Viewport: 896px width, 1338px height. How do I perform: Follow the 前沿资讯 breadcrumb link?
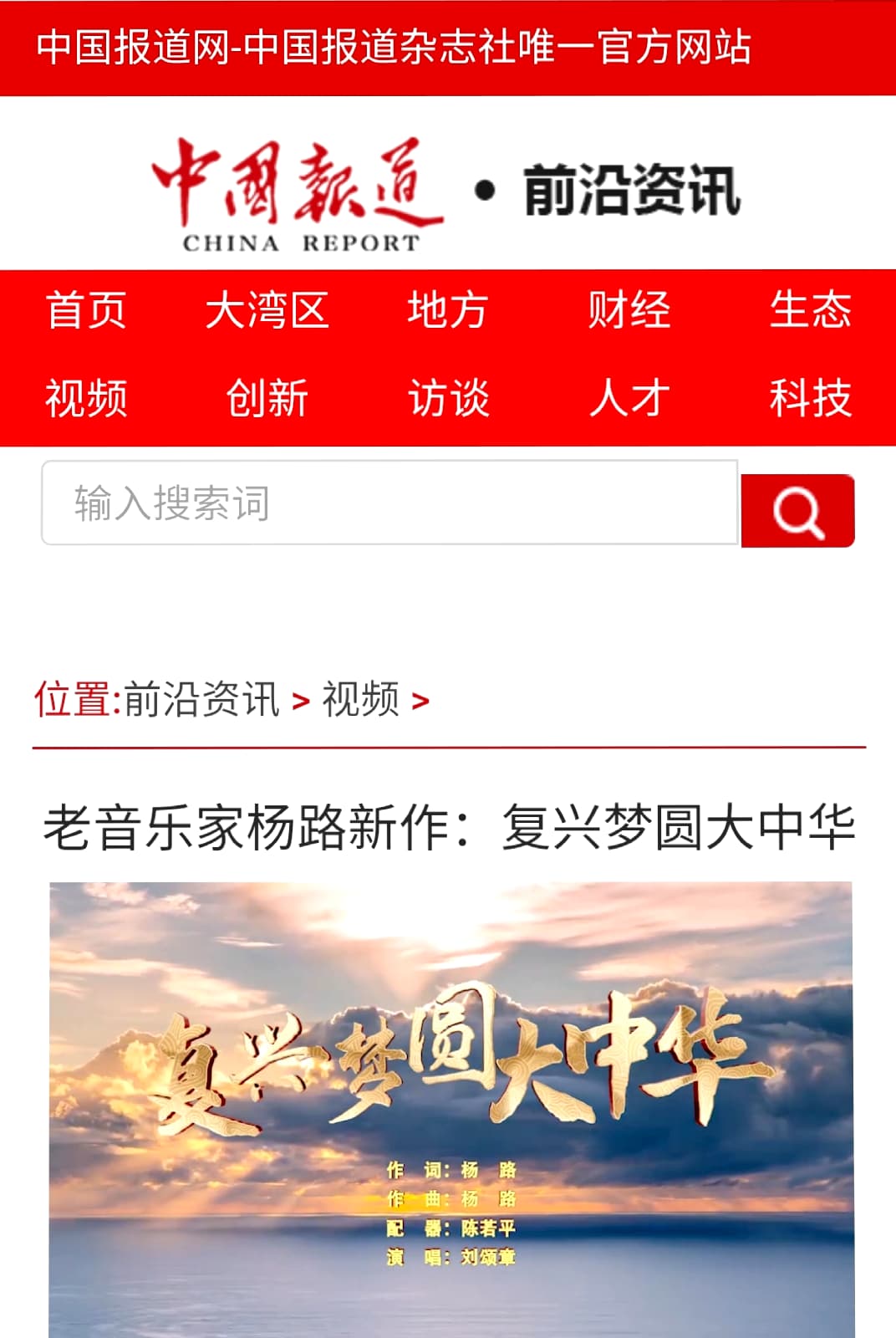[201, 699]
